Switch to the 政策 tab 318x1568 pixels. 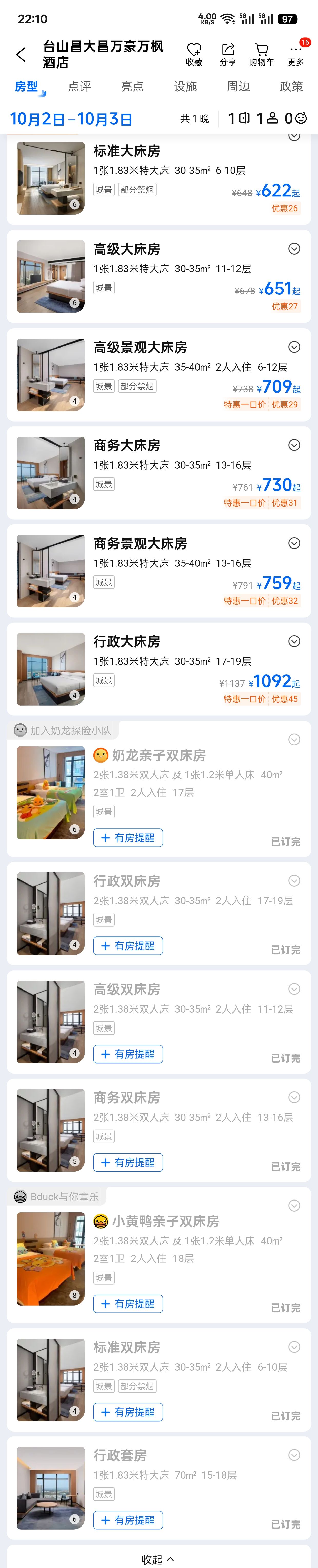(x=291, y=87)
